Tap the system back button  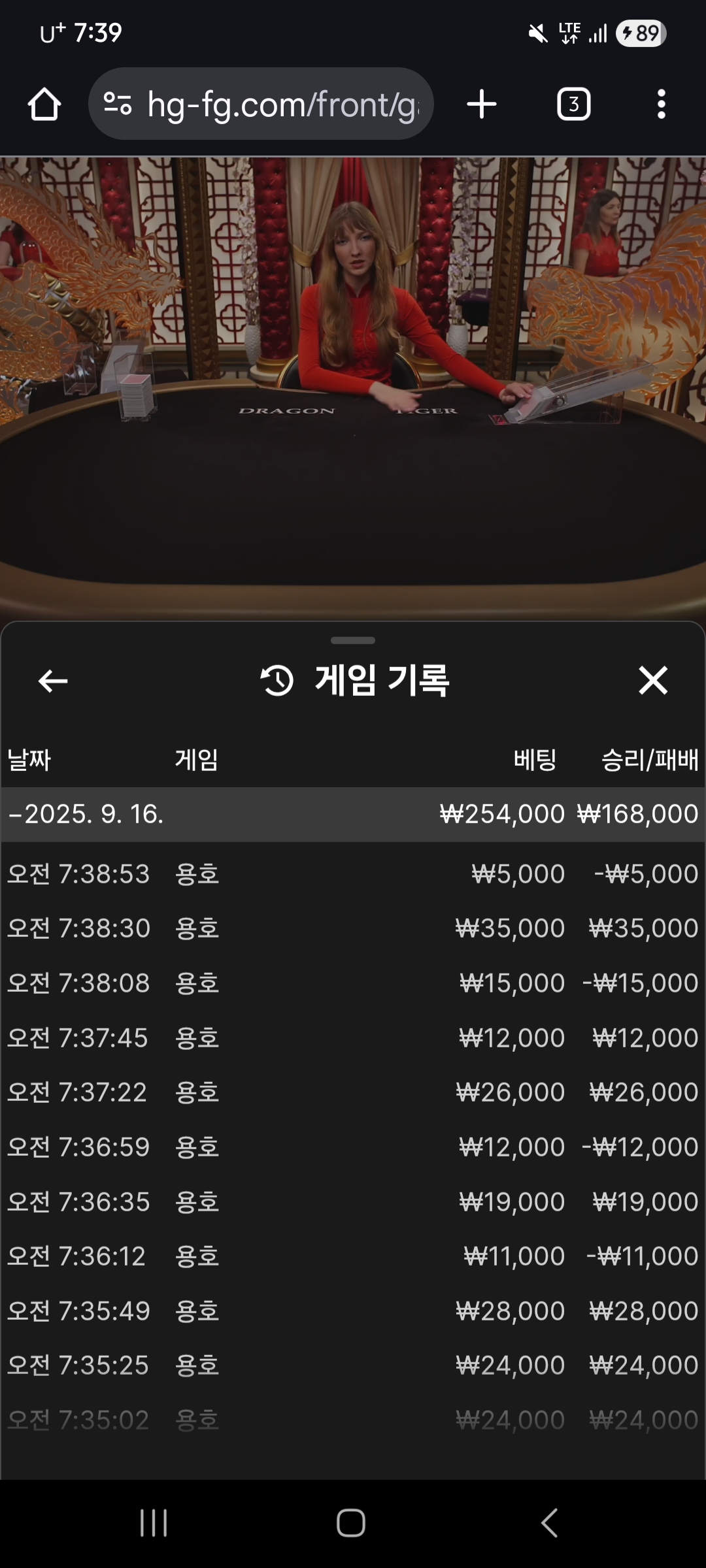point(550,1523)
